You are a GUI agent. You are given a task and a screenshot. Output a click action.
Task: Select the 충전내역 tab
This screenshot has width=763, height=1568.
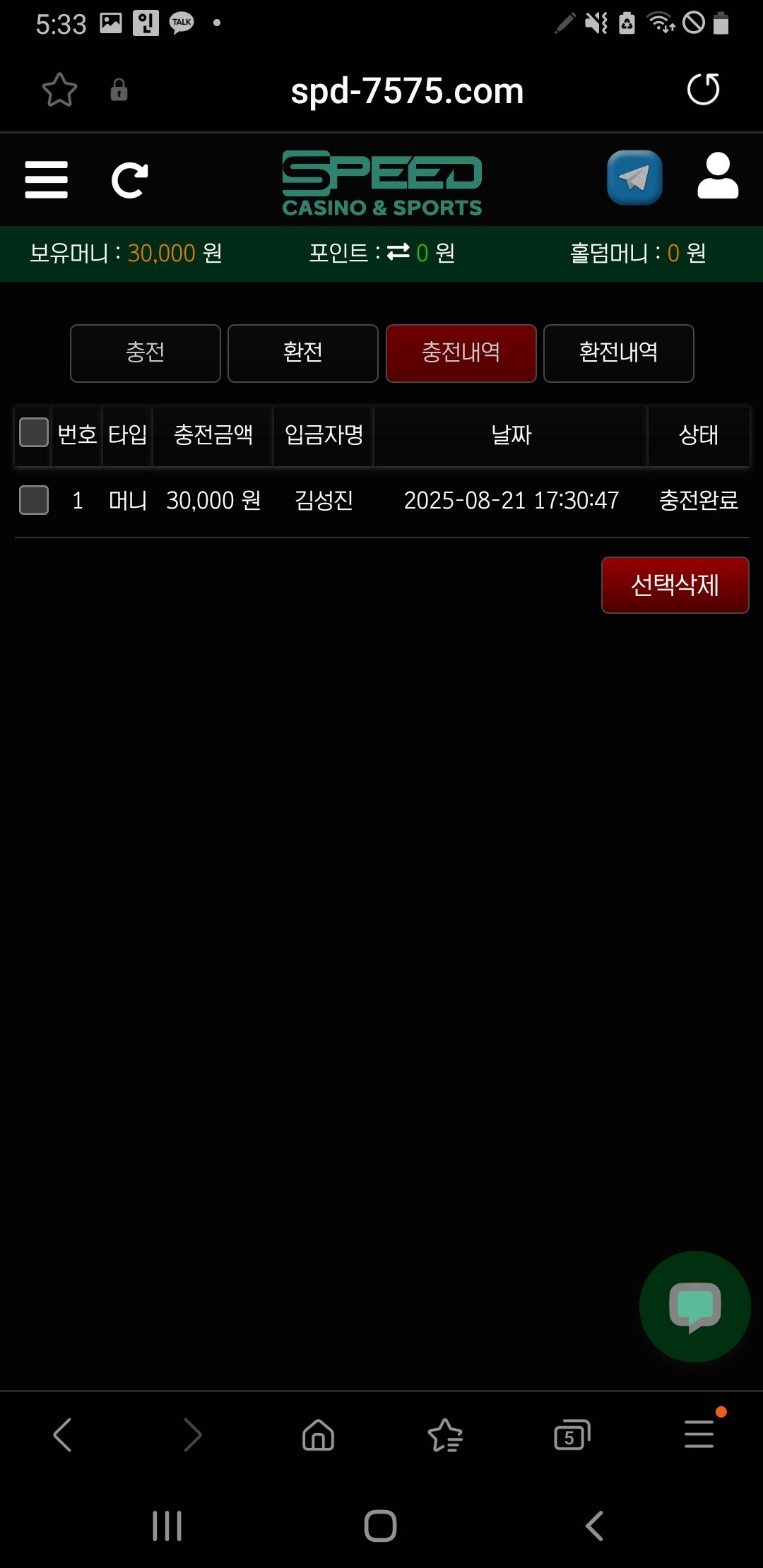point(461,353)
